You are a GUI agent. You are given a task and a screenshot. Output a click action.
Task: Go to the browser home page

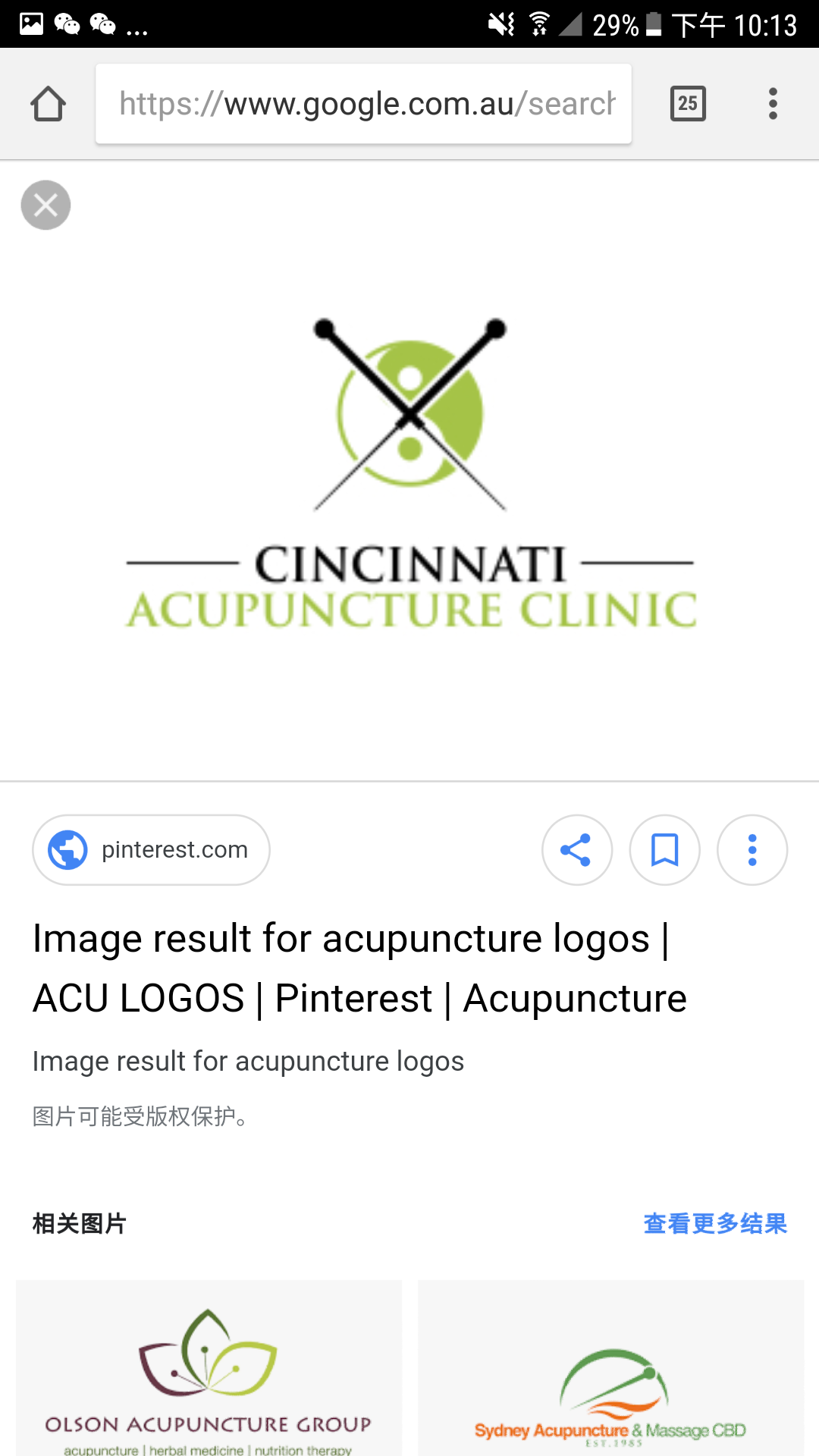coord(48,104)
